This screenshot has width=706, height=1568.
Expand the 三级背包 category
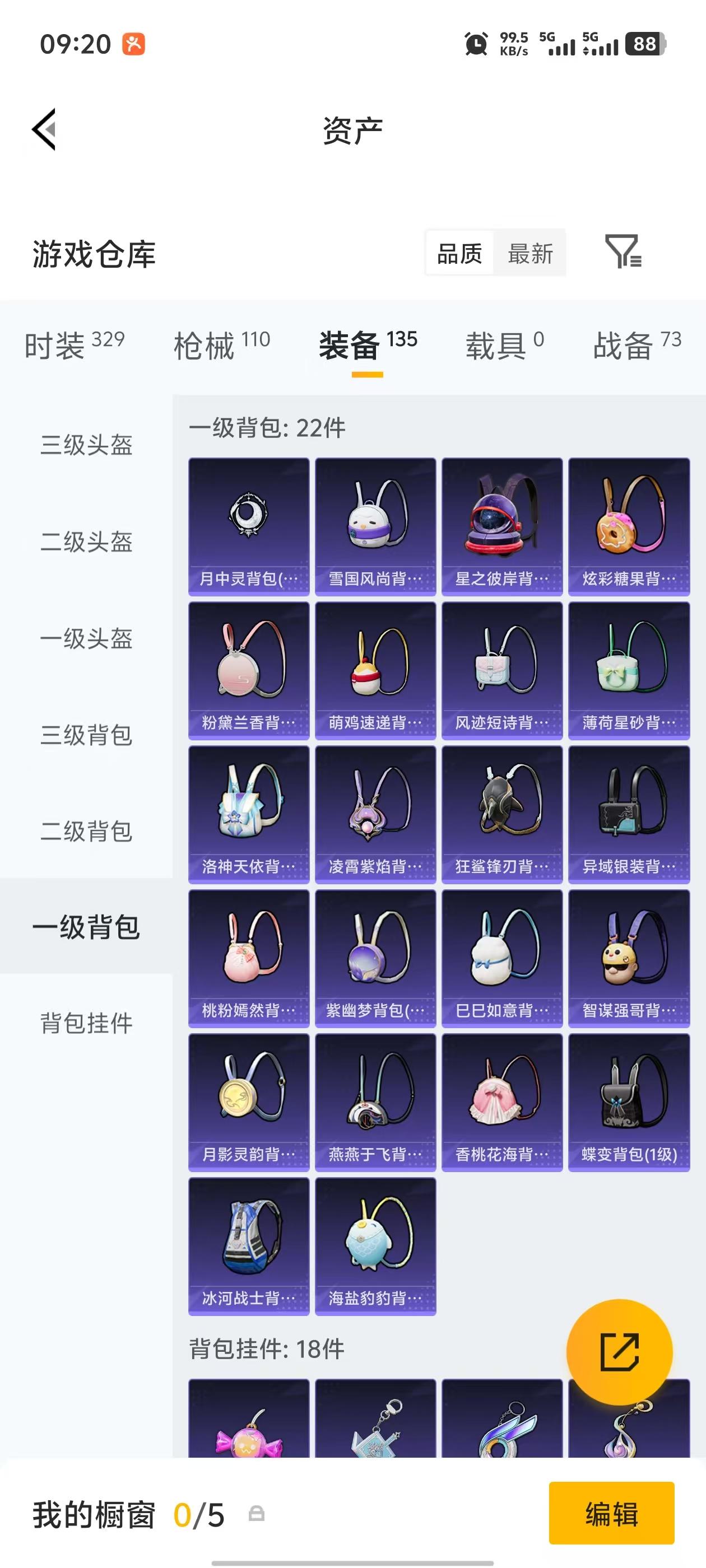point(86,735)
